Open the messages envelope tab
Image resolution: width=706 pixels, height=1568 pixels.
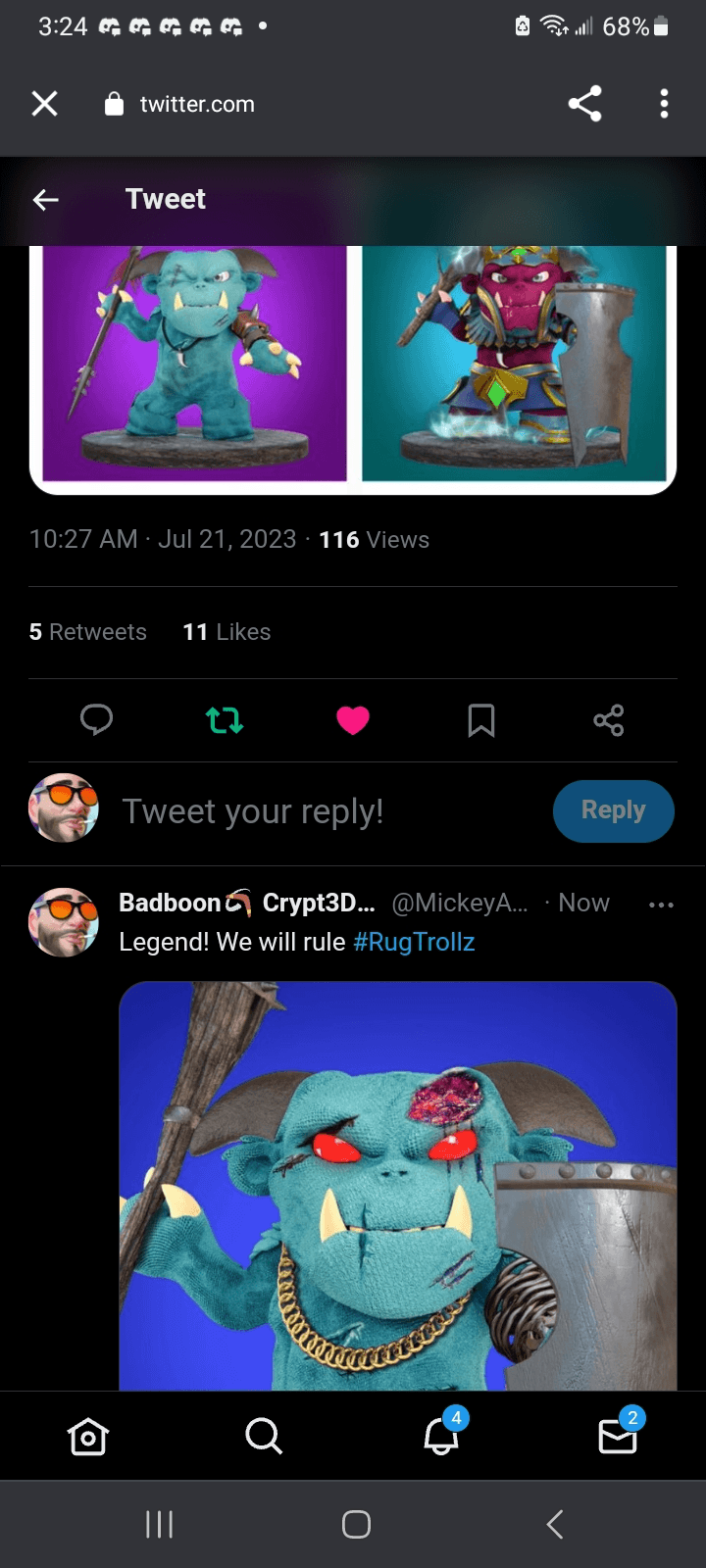pyautogui.click(x=618, y=1436)
